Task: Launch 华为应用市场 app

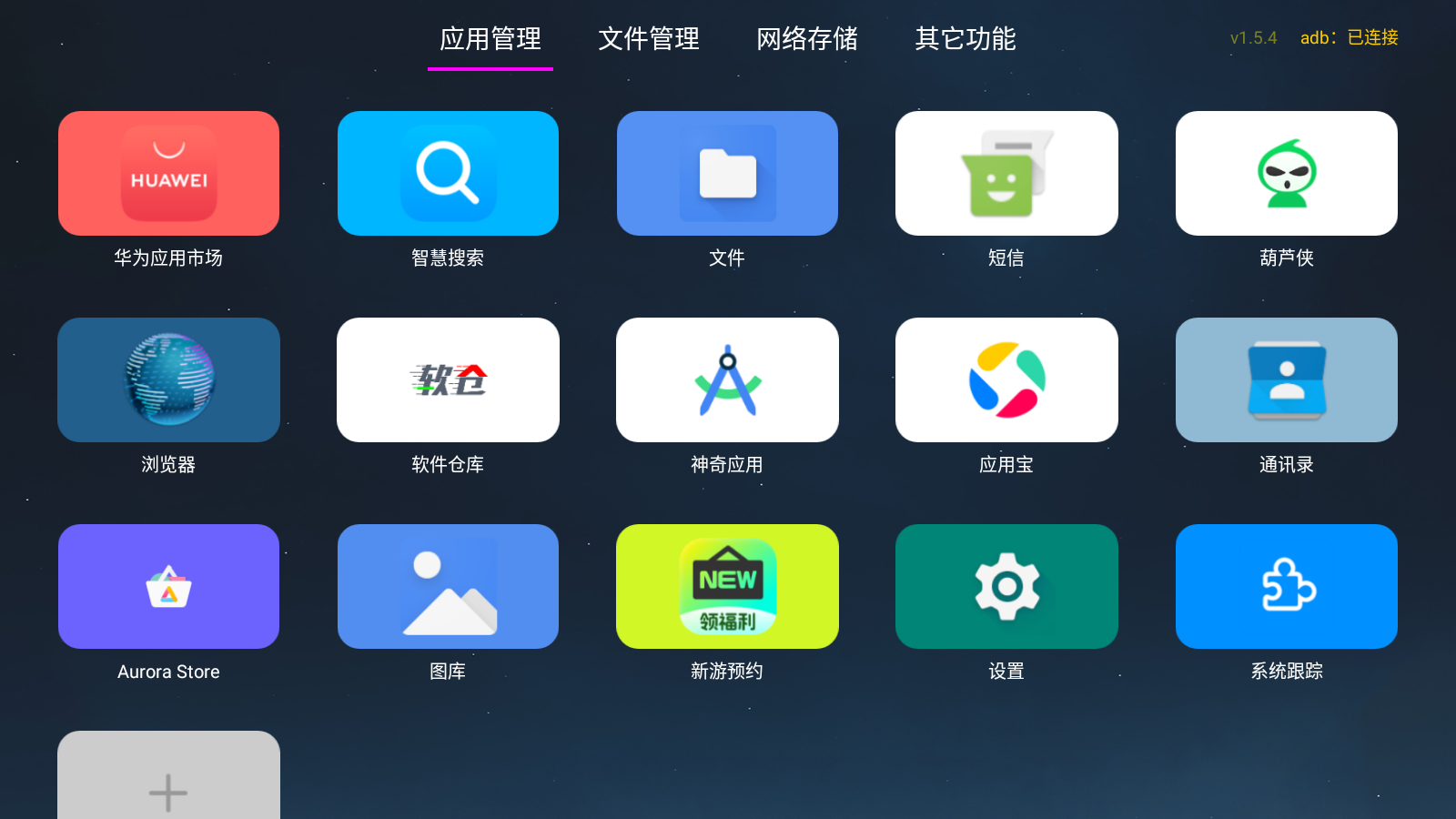Action: pyautogui.click(x=168, y=174)
